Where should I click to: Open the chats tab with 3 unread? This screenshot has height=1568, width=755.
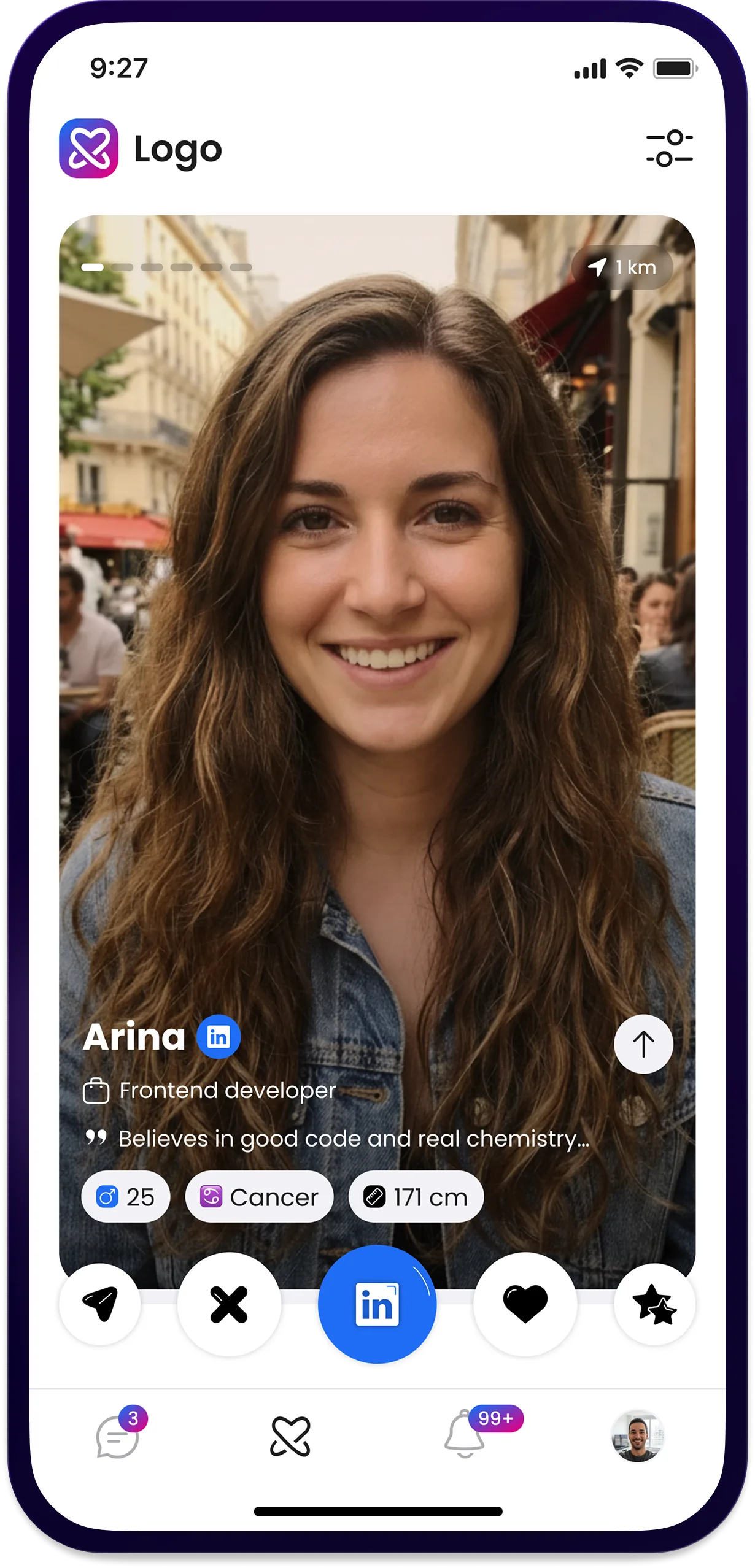coord(118,1437)
